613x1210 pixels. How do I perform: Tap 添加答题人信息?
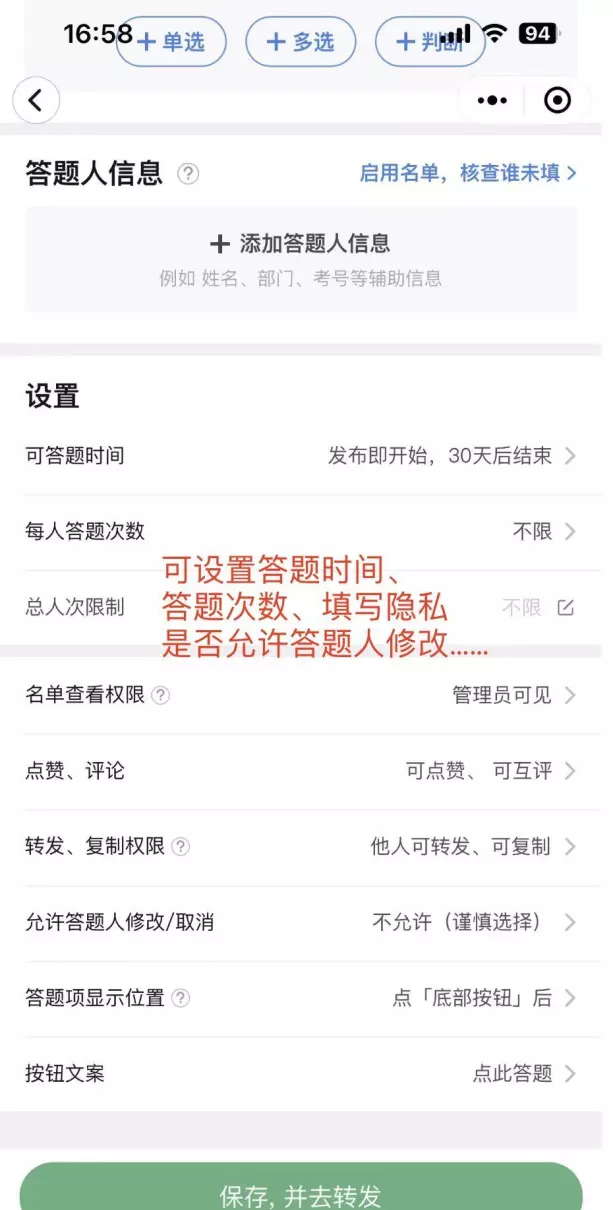pyautogui.click(x=300, y=244)
